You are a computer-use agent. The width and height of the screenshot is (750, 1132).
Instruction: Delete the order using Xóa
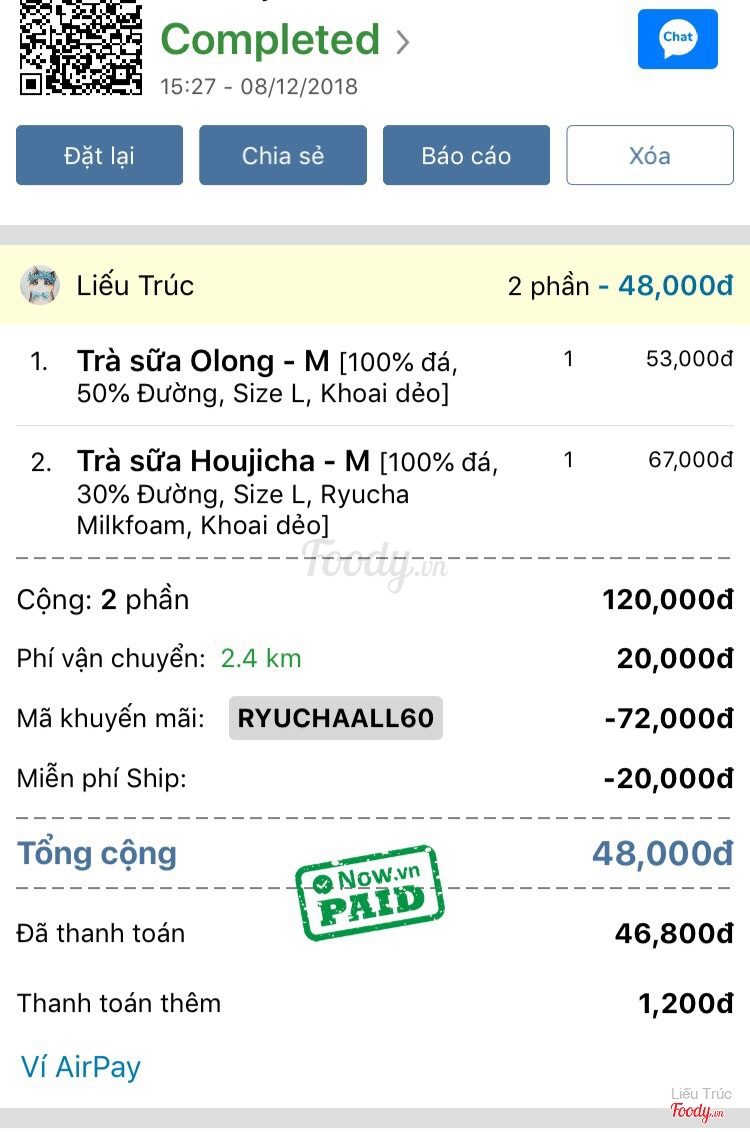pyautogui.click(x=650, y=155)
